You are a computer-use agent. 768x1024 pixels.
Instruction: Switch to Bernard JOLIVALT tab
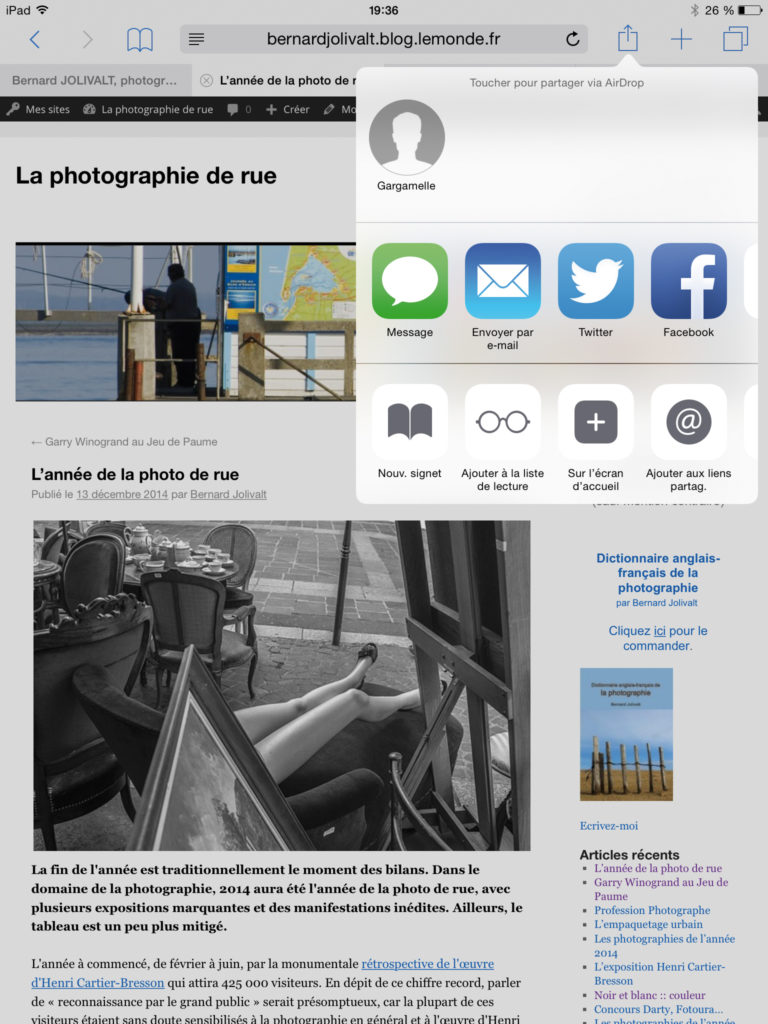[95, 80]
